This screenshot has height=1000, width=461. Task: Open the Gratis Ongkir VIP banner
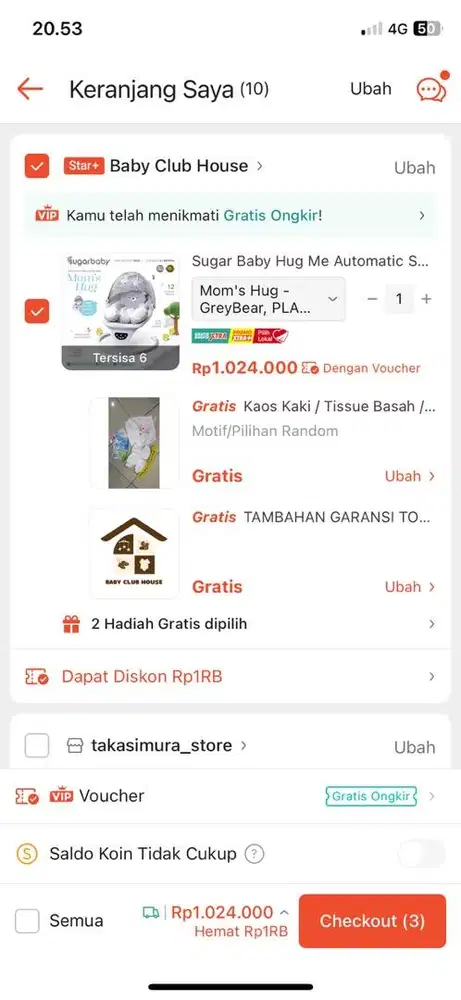[230, 216]
